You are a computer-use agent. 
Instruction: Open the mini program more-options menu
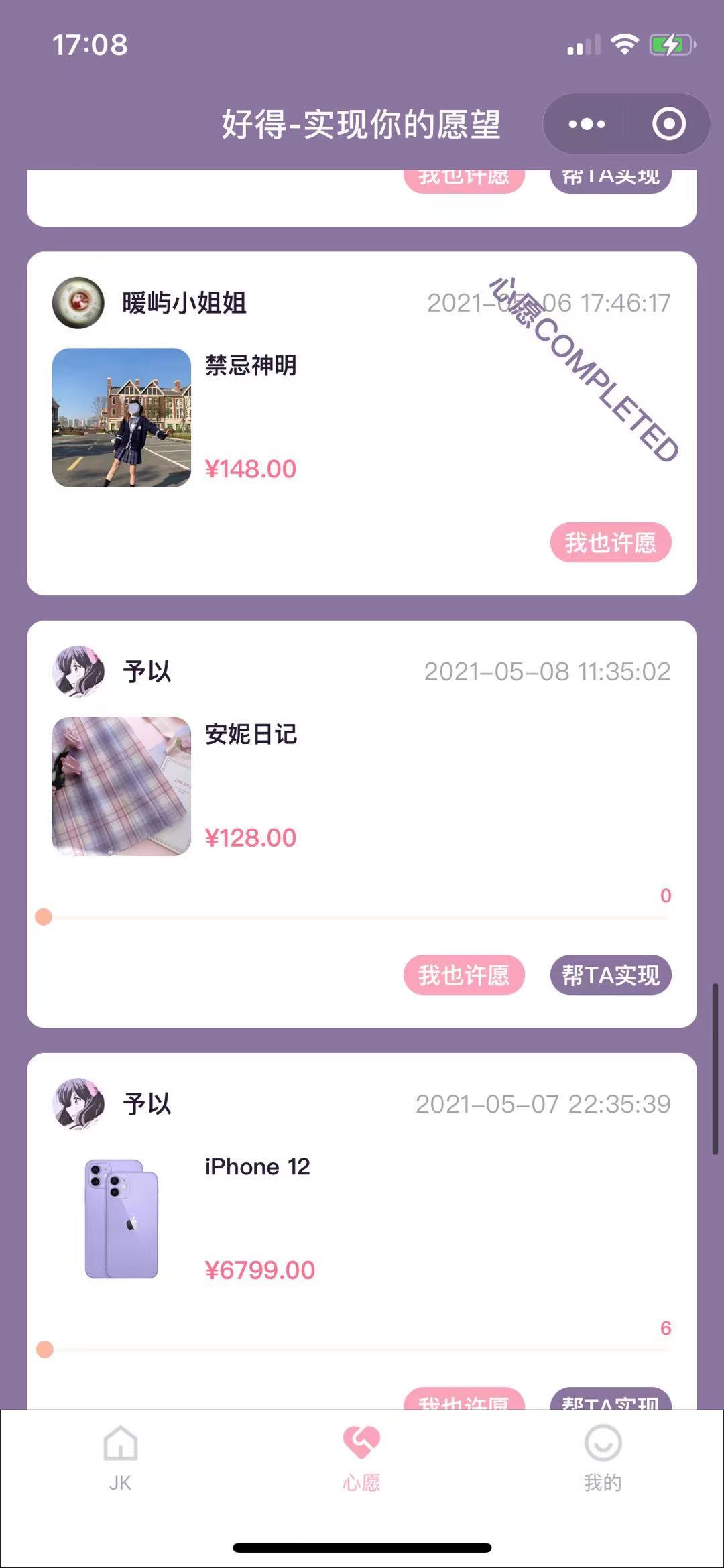click(587, 124)
